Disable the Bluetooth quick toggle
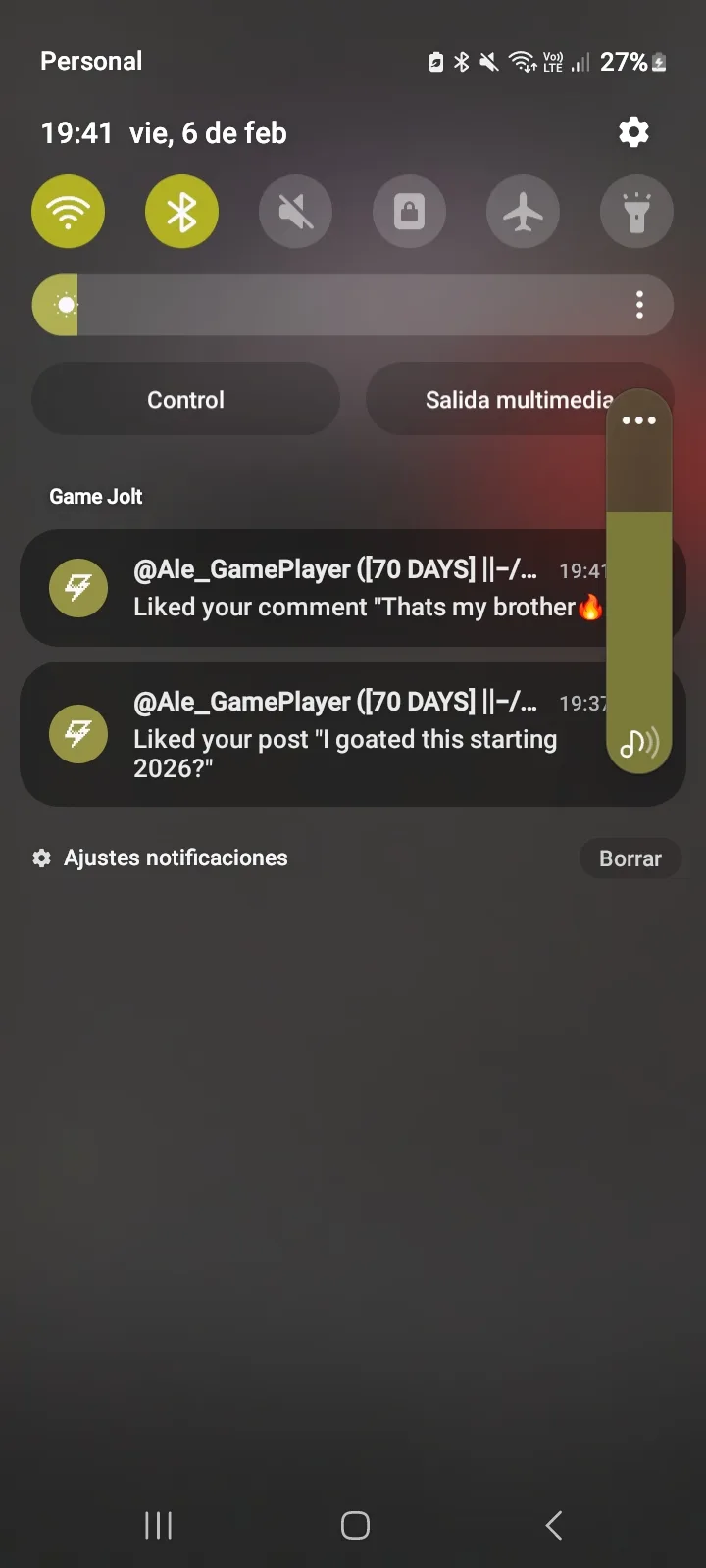706x1568 pixels. pos(182,212)
